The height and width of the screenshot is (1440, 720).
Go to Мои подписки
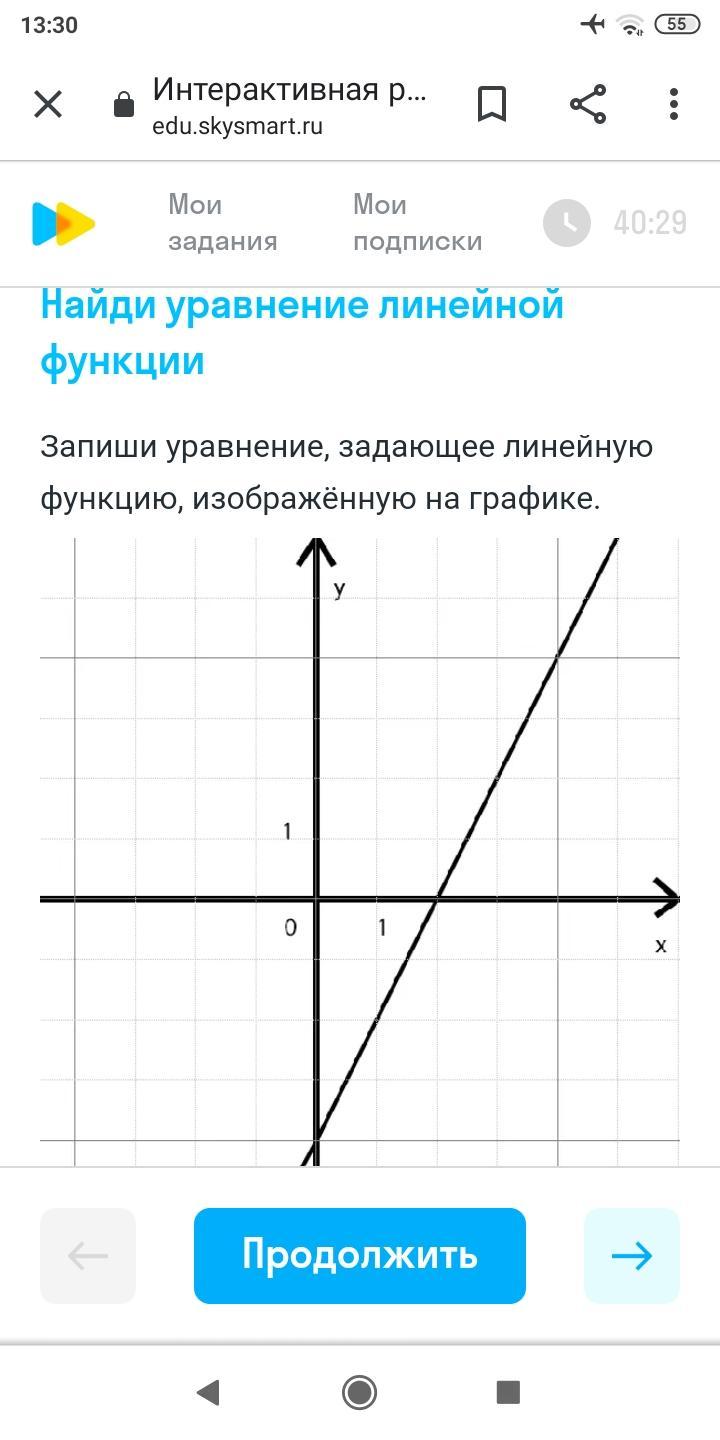pyautogui.click(x=417, y=223)
